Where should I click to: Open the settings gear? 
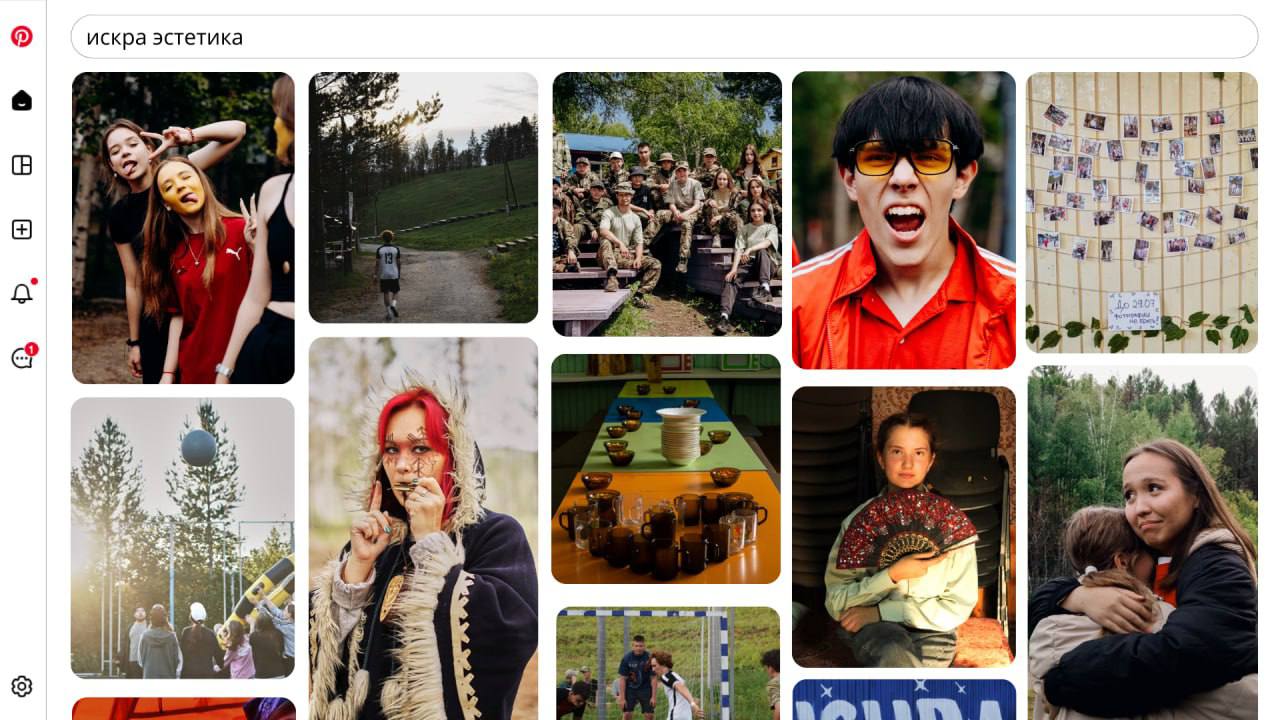[22, 686]
